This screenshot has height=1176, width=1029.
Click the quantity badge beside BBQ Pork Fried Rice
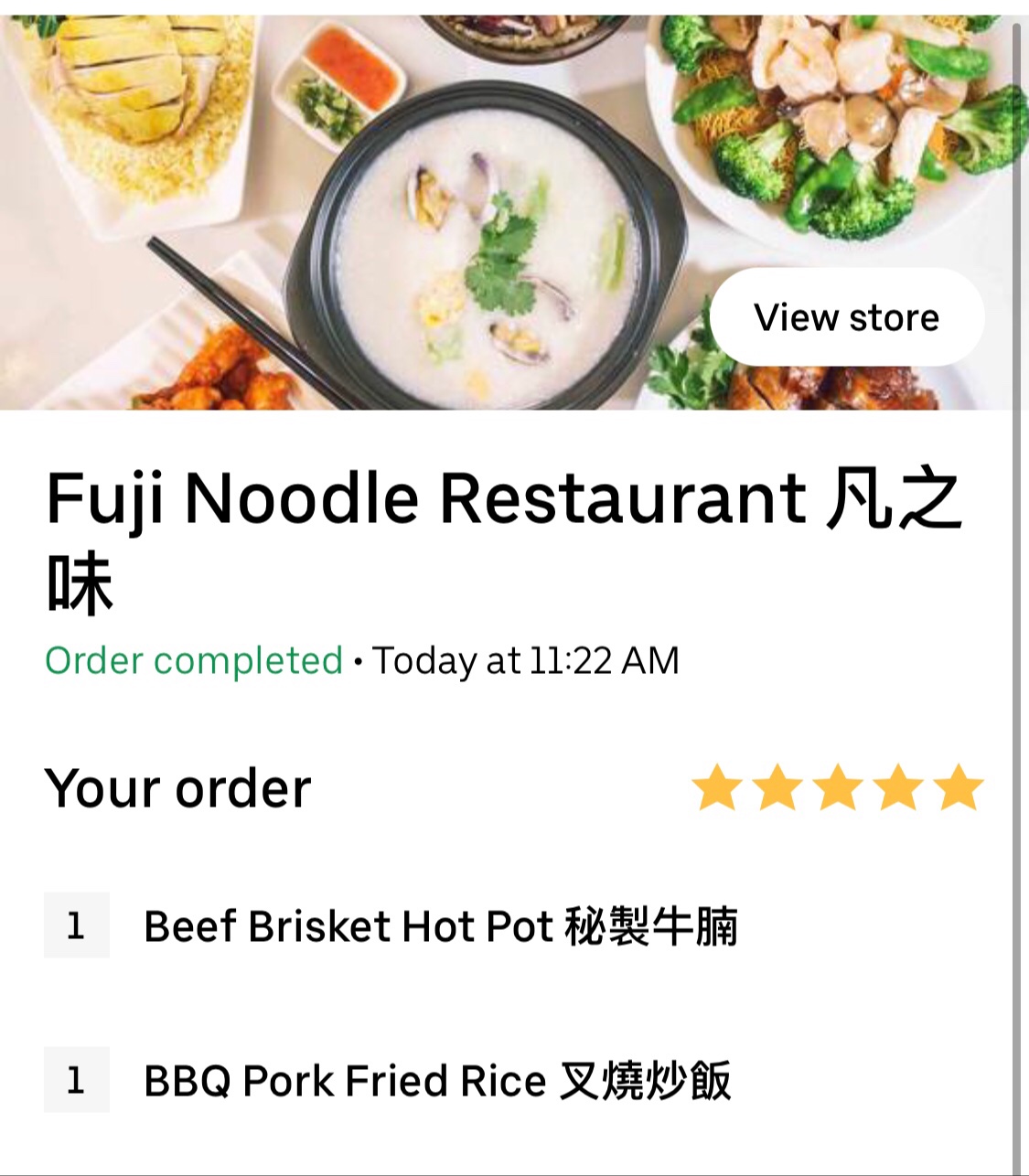(76, 1081)
